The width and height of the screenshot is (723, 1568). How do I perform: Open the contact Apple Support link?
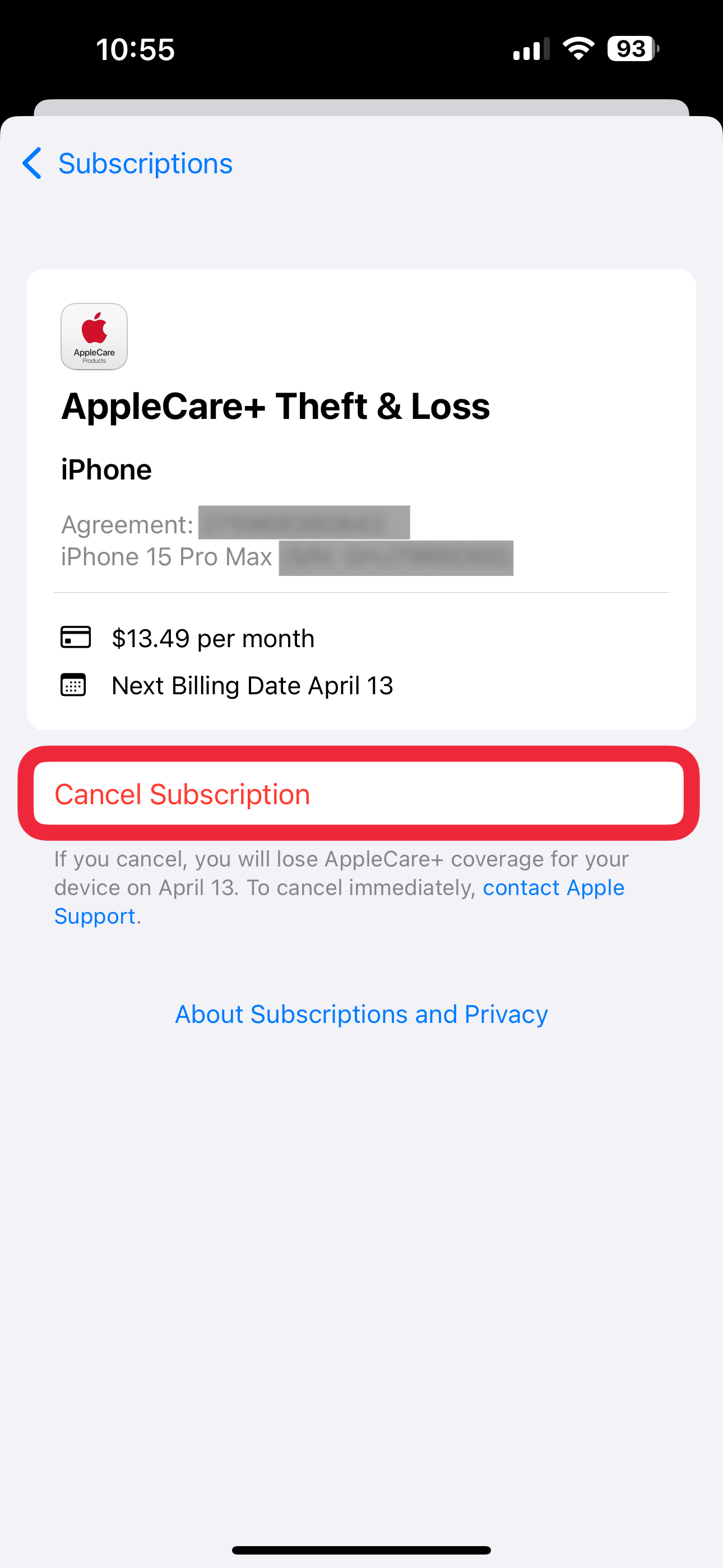(x=553, y=888)
